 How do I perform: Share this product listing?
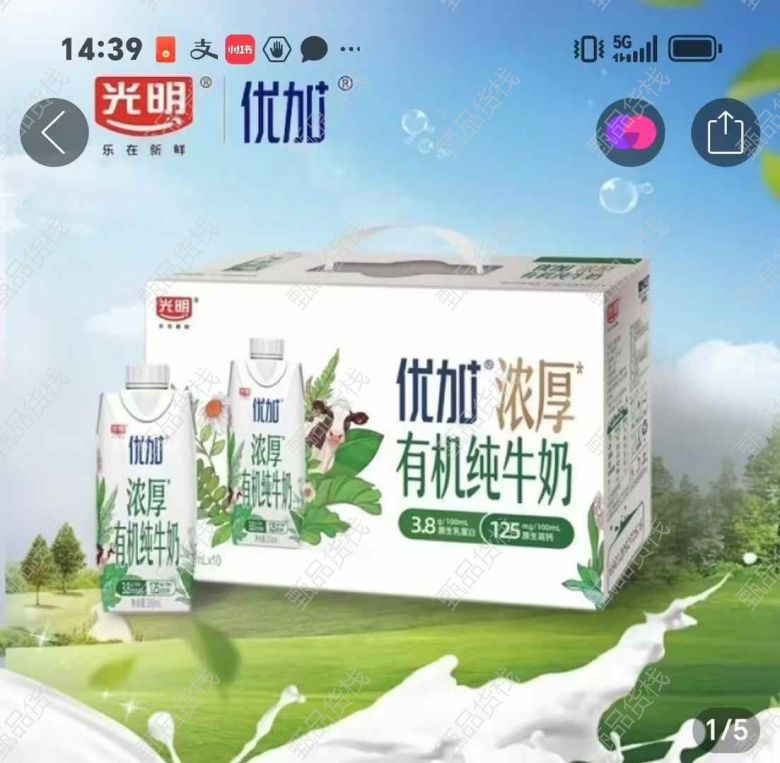(x=725, y=133)
